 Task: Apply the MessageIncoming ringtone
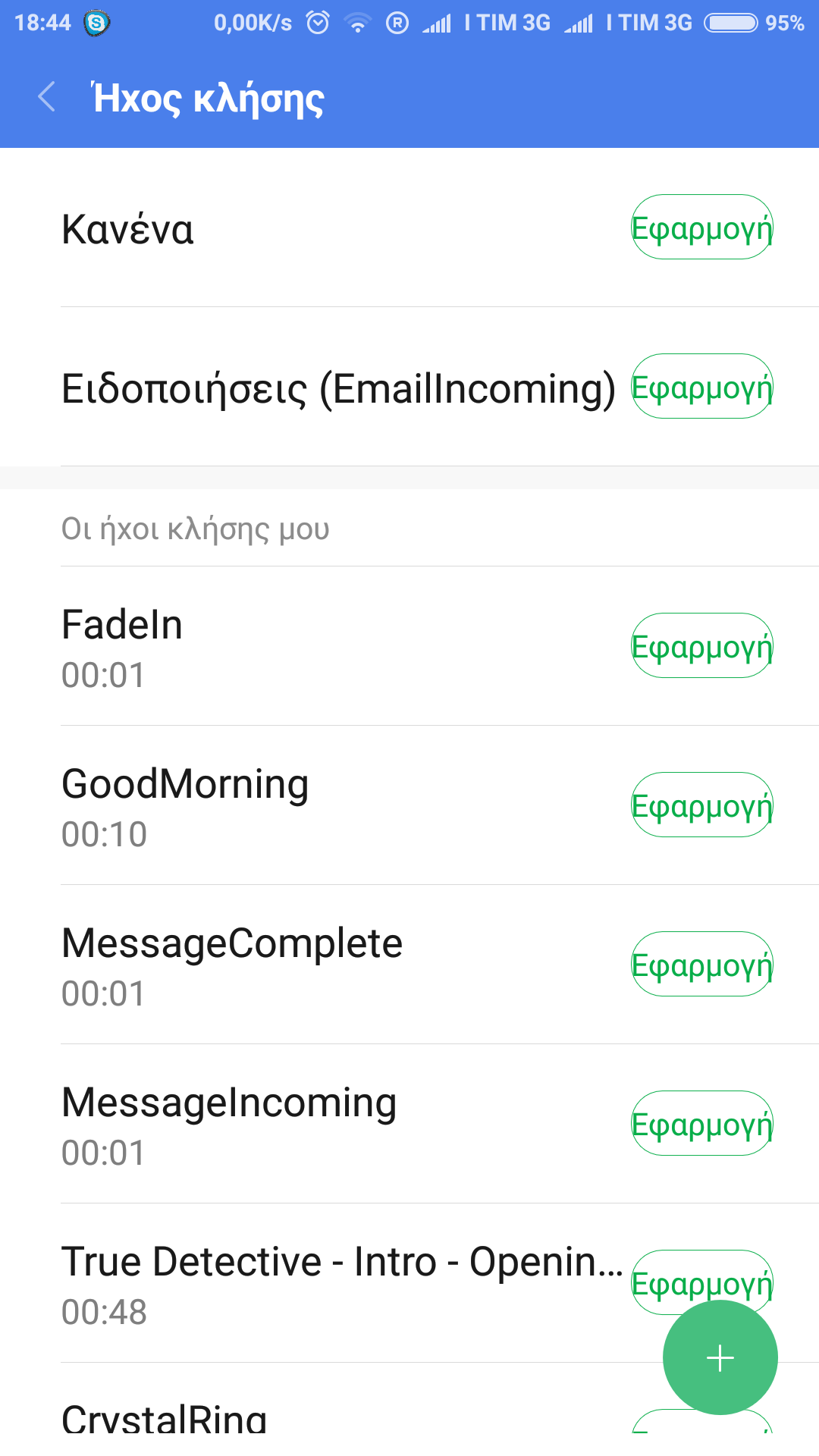pyautogui.click(x=701, y=1124)
